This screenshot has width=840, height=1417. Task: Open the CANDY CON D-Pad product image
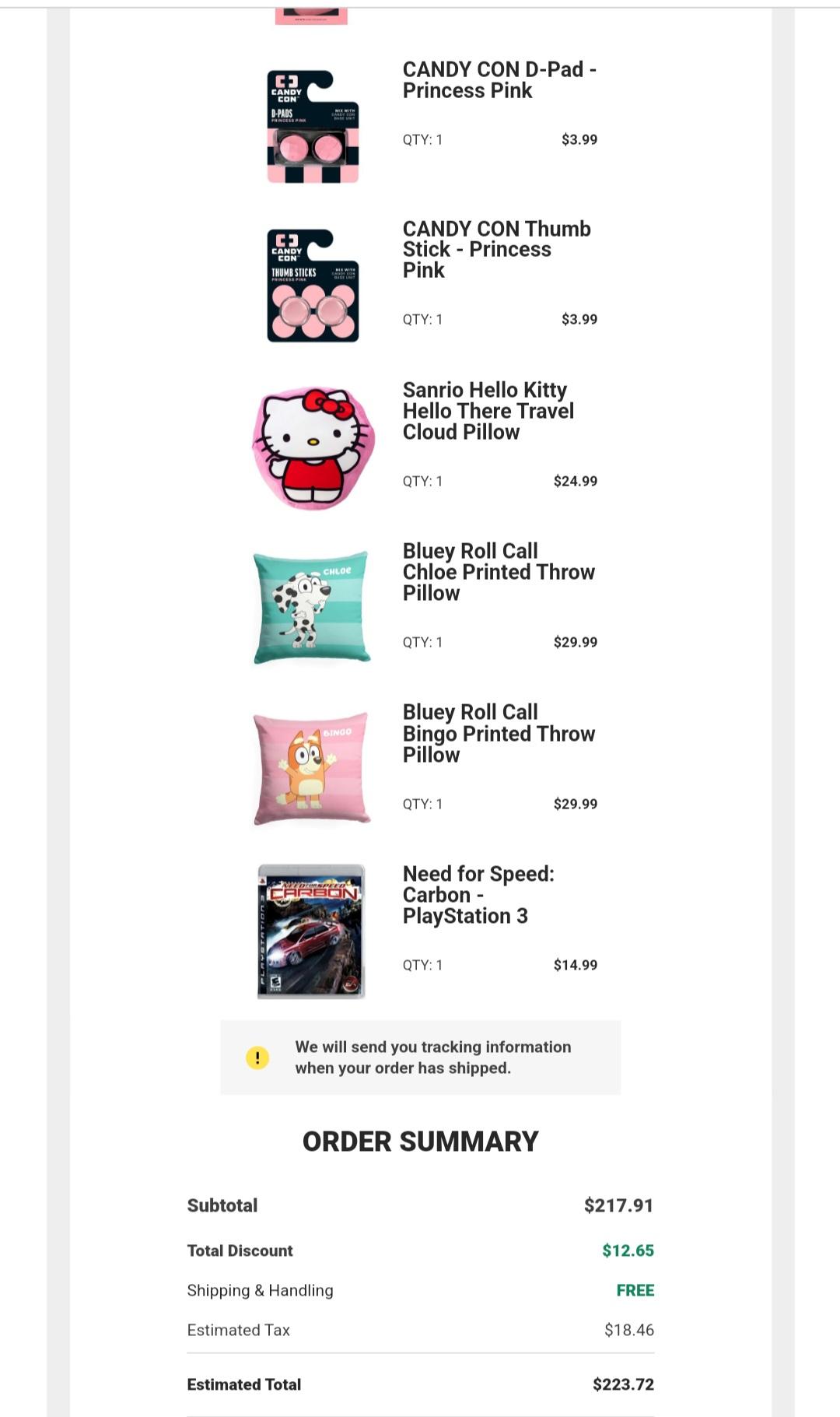click(313, 127)
